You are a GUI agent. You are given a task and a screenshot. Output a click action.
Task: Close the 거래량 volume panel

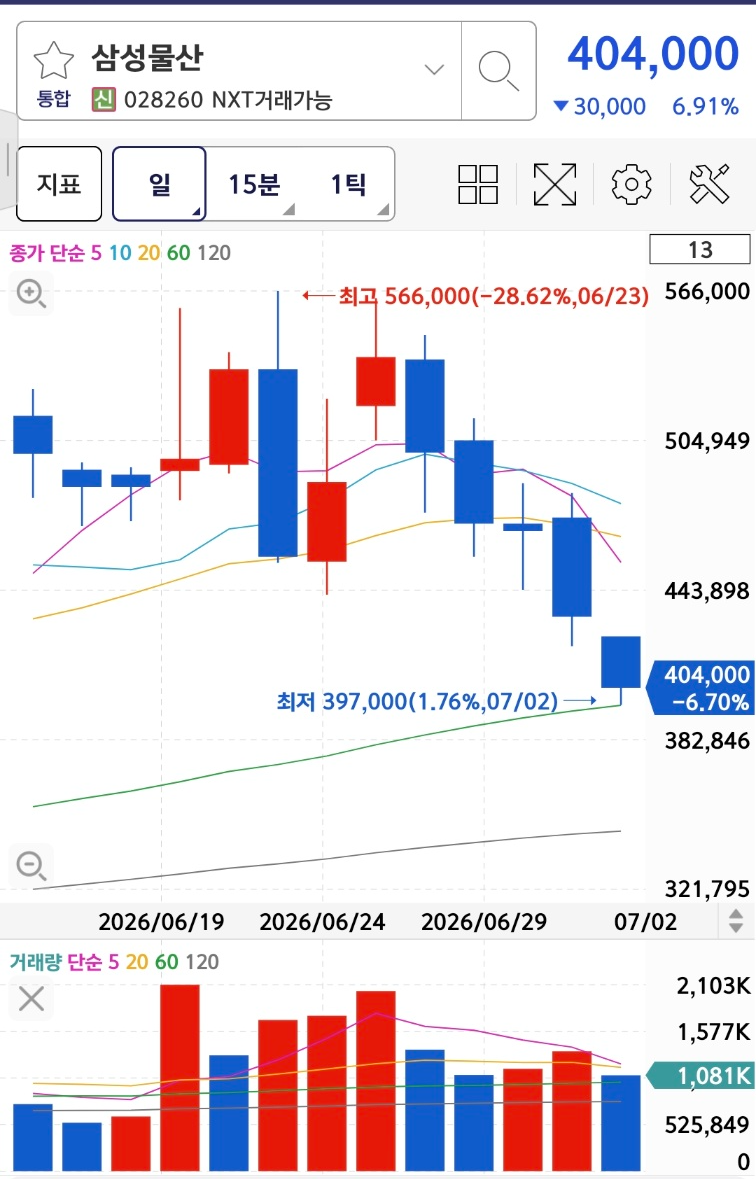pos(32,999)
